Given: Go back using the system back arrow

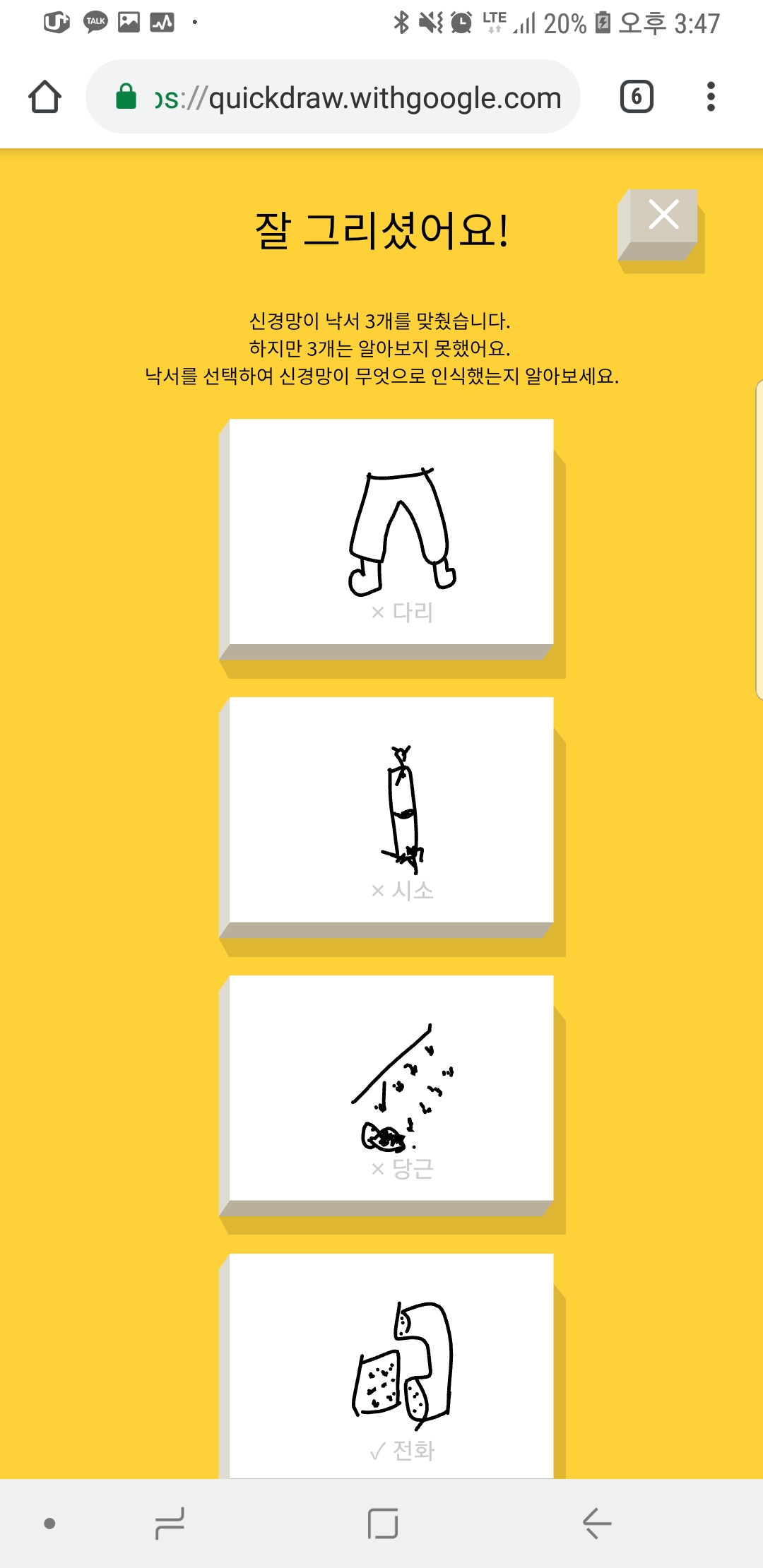Looking at the screenshot, I should coord(597,1523).
